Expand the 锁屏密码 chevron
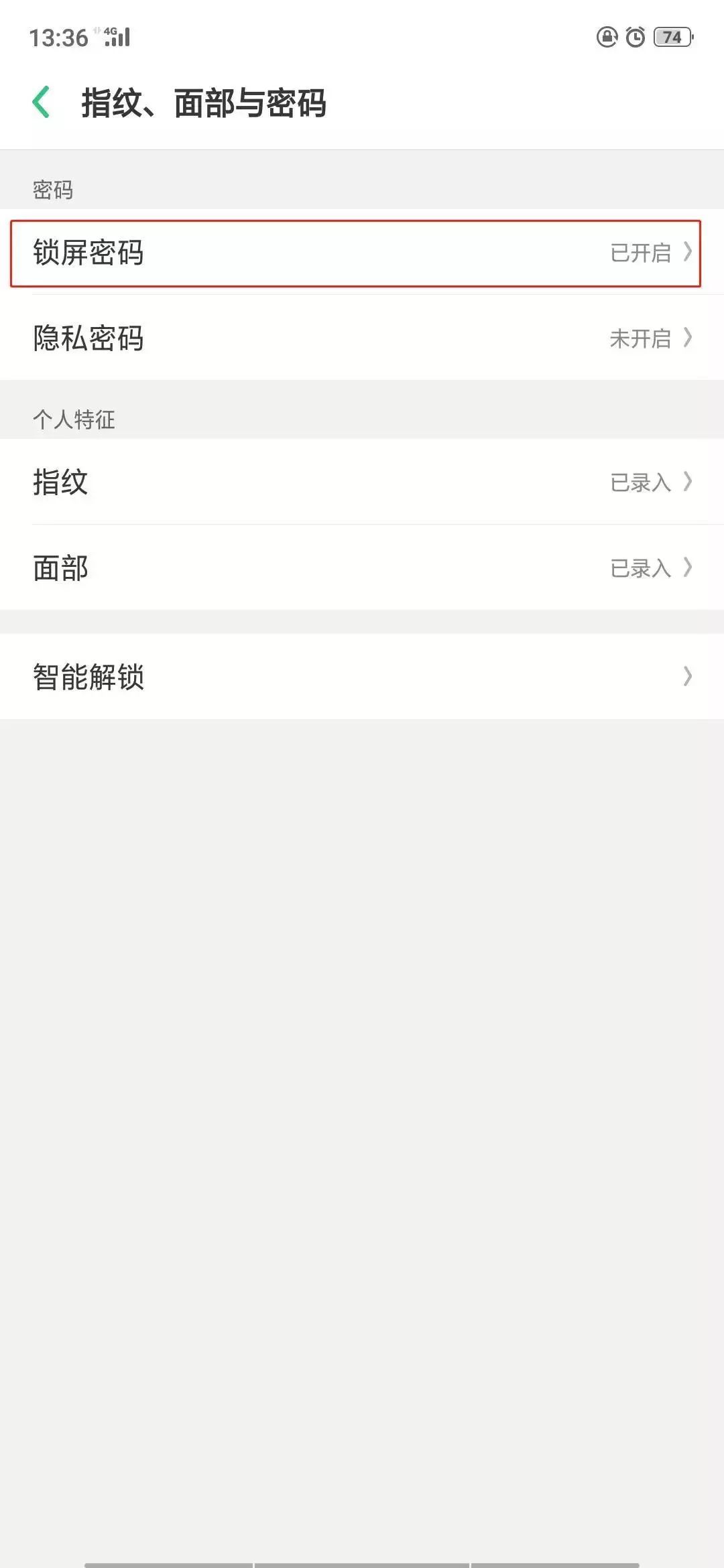This screenshot has height=1568, width=724. pyautogui.click(x=688, y=252)
